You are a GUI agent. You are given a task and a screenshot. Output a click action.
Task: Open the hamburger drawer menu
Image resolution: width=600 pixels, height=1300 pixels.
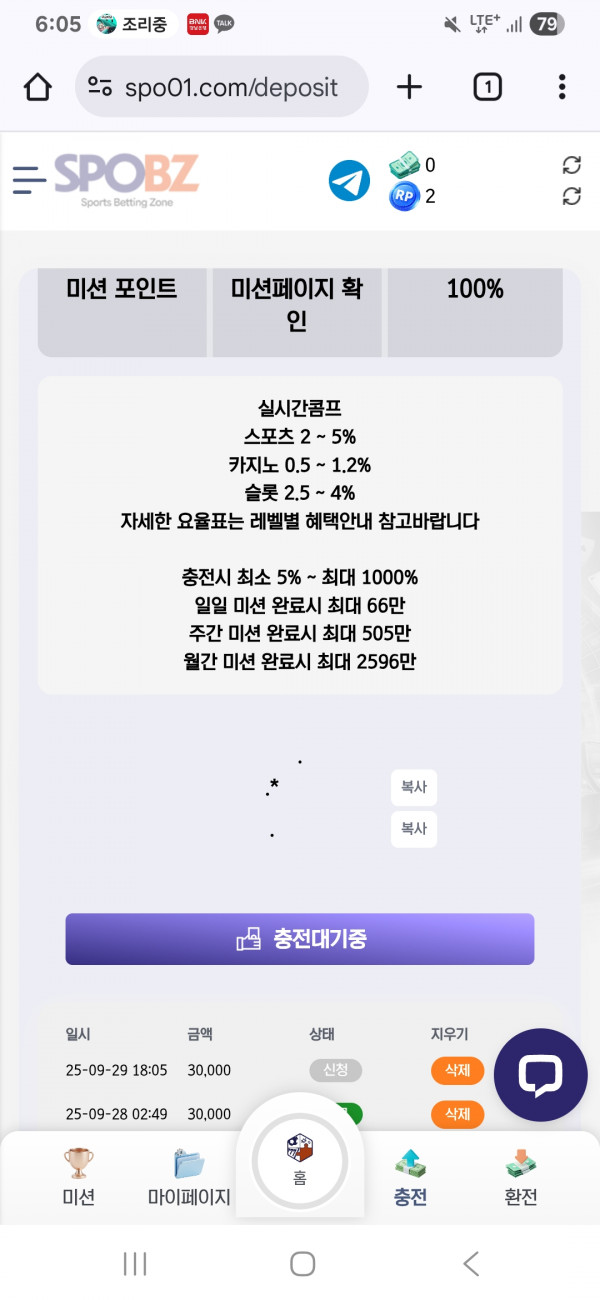click(x=29, y=180)
